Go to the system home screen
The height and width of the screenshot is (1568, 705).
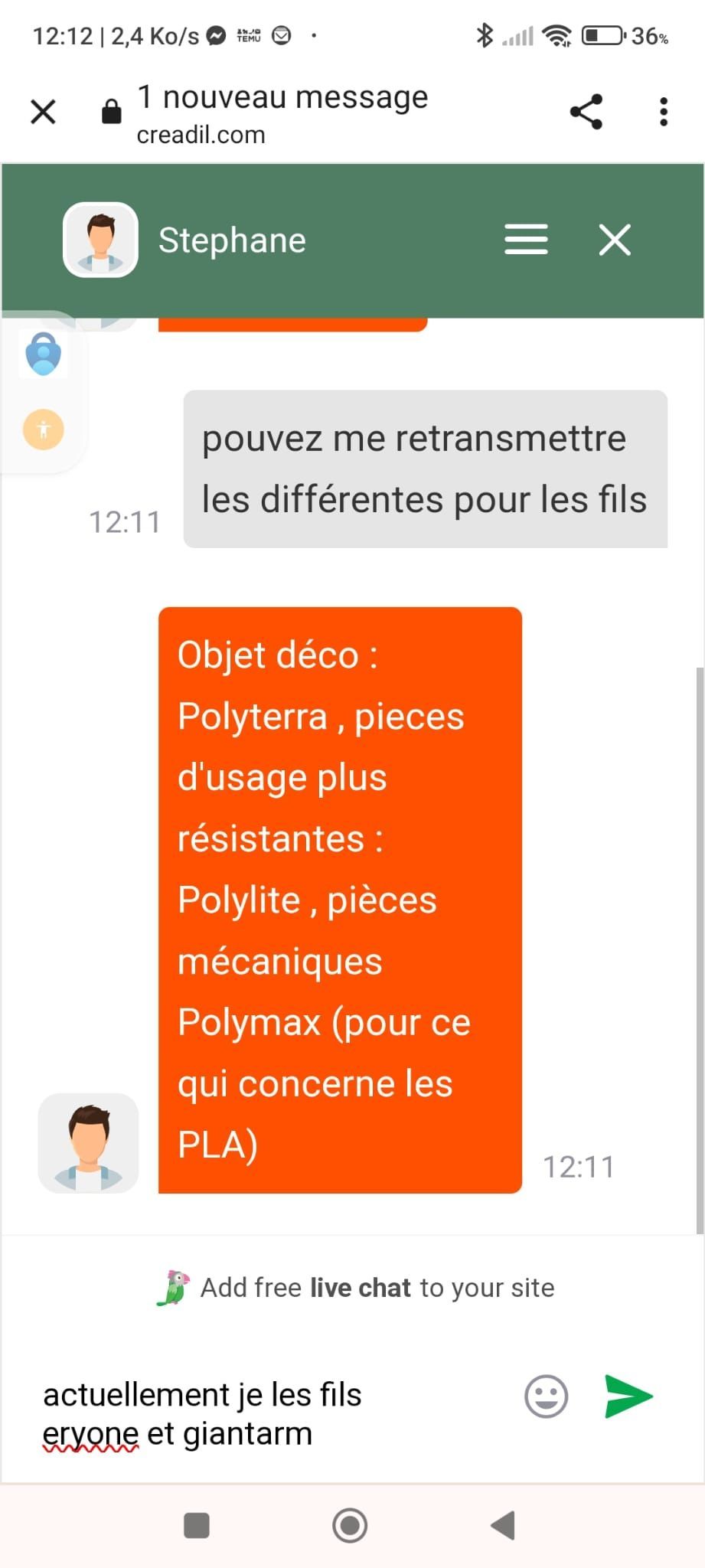pyautogui.click(x=350, y=1525)
